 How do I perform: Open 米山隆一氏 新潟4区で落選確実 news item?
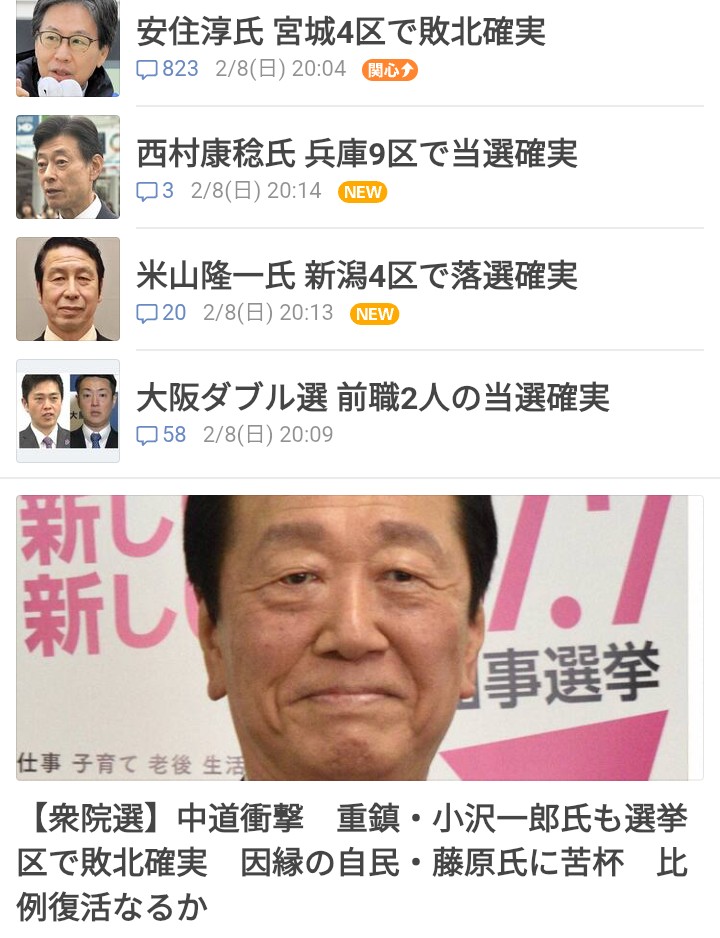pyautogui.click(x=356, y=276)
